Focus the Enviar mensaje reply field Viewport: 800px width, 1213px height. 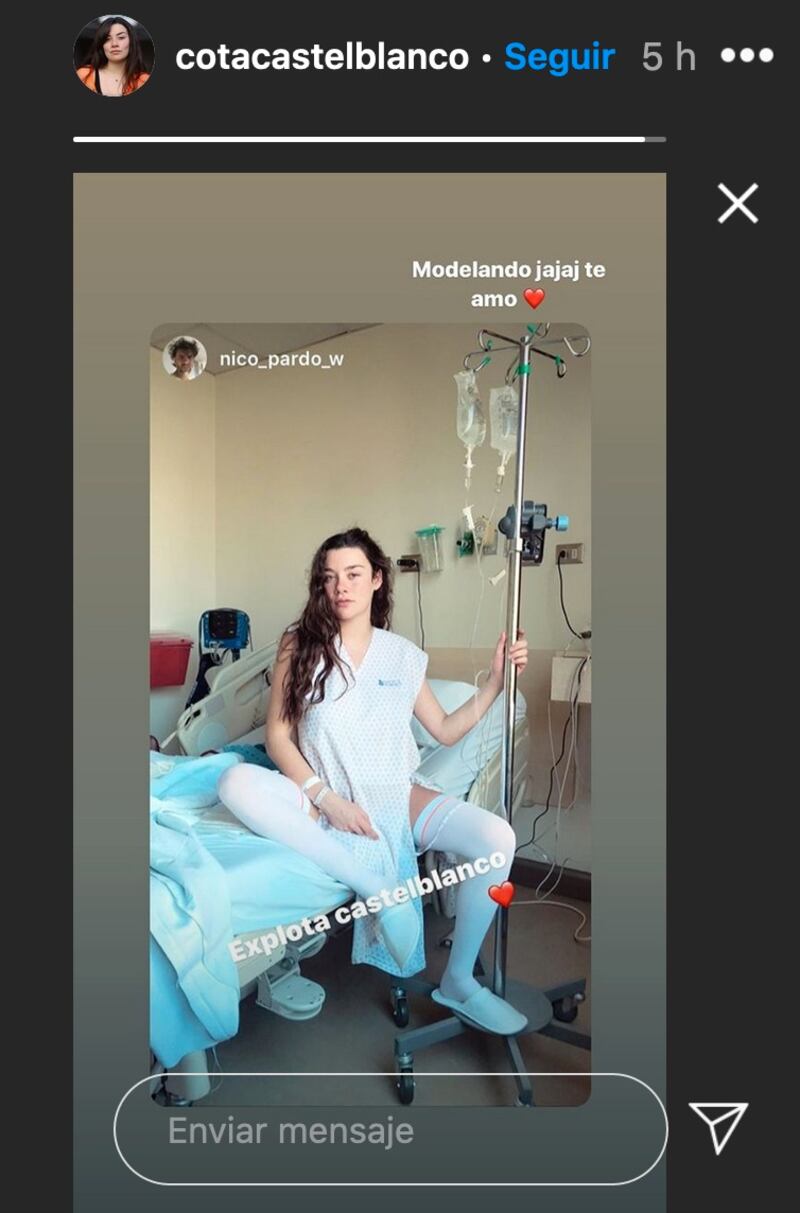[390, 1130]
